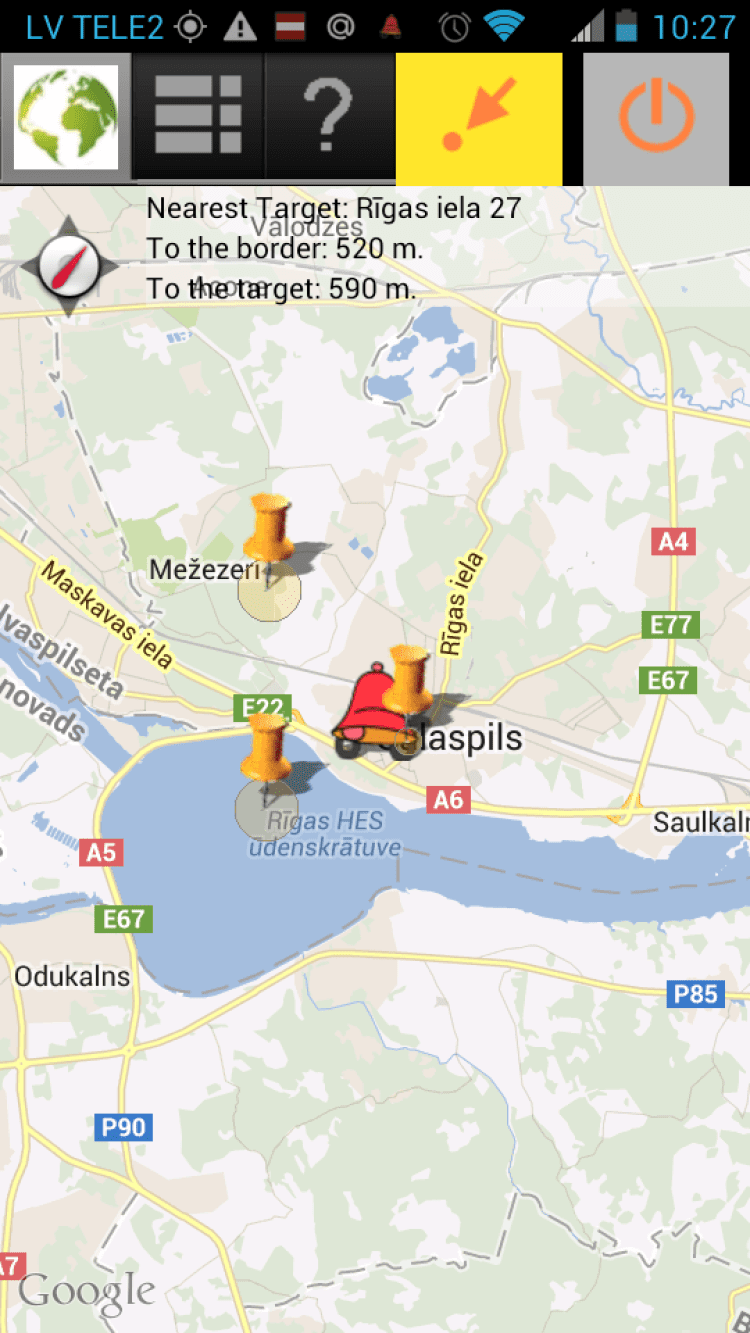Open the targets list view
The width and height of the screenshot is (750, 1333).
pyautogui.click(x=198, y=118)
